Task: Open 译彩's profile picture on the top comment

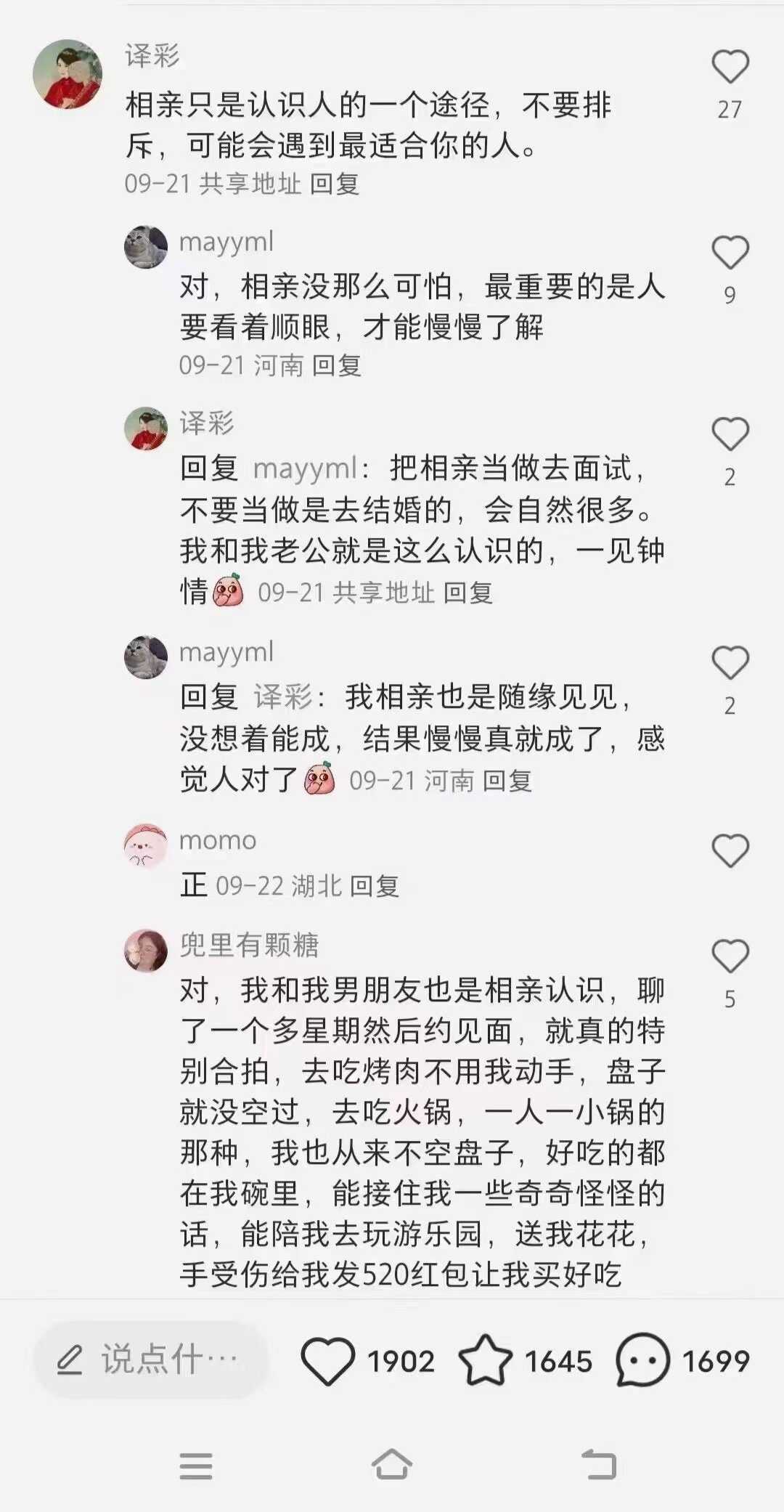Action: [68, 75]
